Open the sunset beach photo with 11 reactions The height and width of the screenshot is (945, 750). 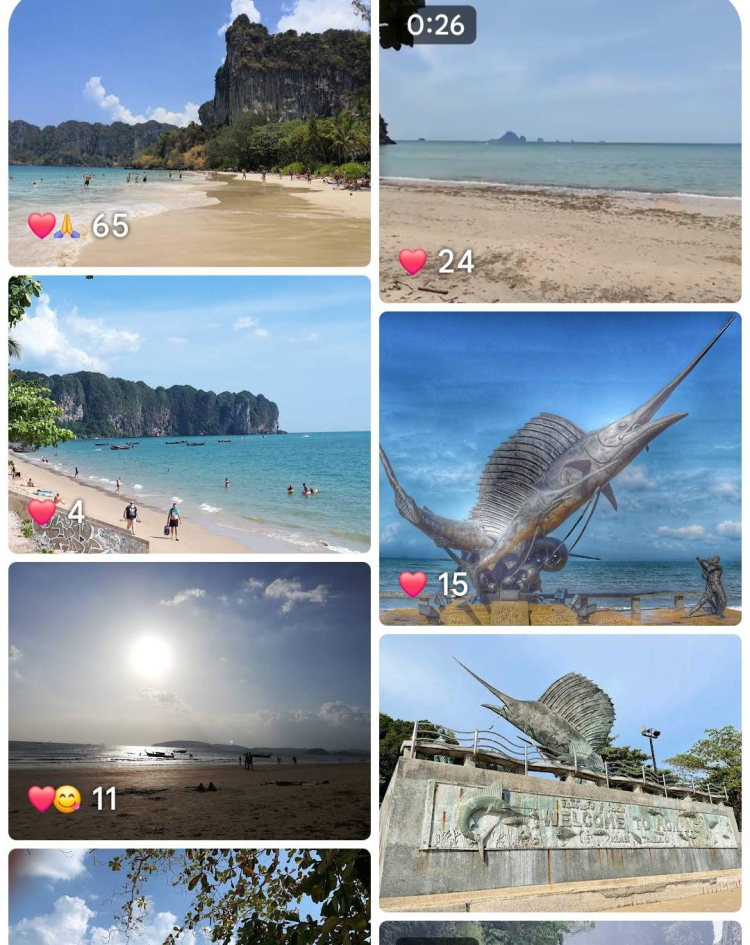[x=189, y=700]
